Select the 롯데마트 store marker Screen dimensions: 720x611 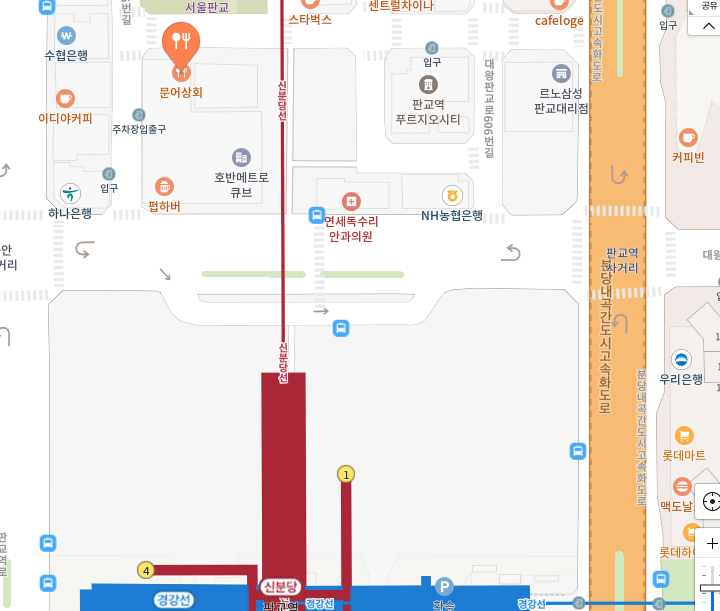tap(684, 435)
